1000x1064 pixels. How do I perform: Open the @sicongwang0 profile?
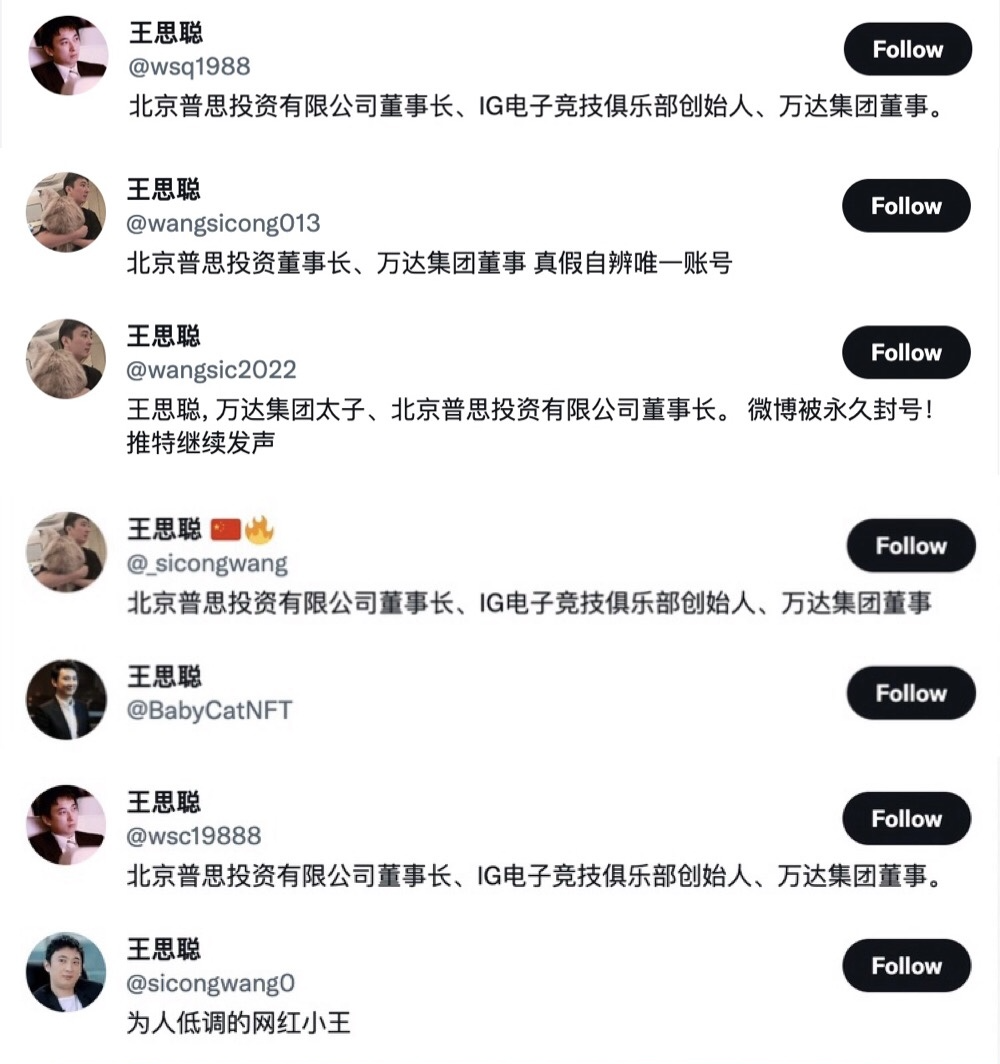point(210,983)
